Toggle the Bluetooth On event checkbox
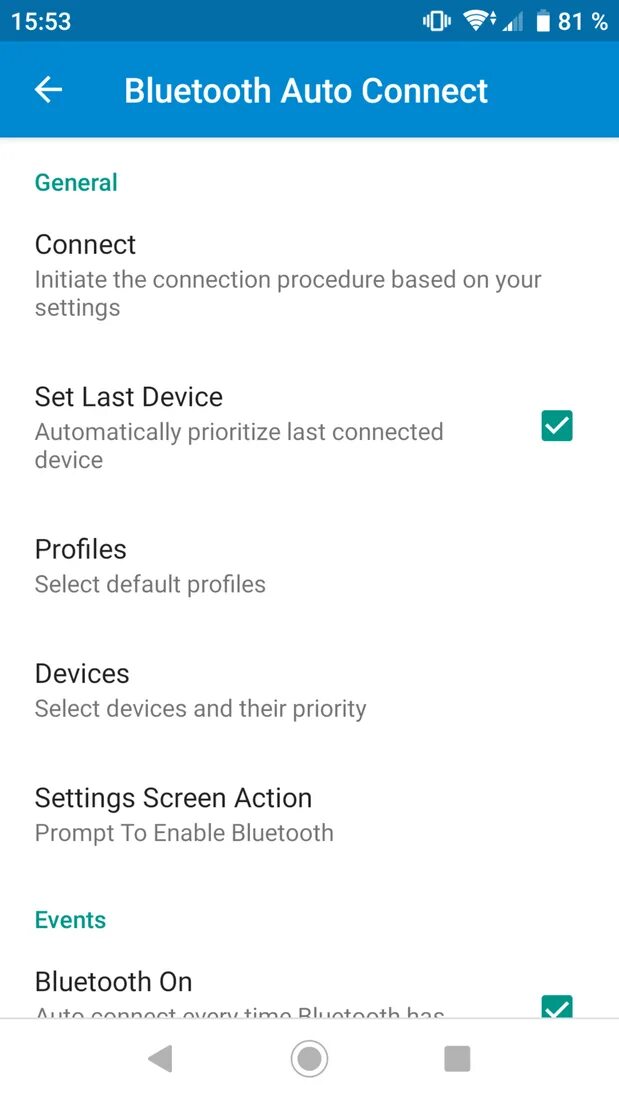Image resolution: width=619 pixels, height=1100 pixels. (x=556, y=1006)
